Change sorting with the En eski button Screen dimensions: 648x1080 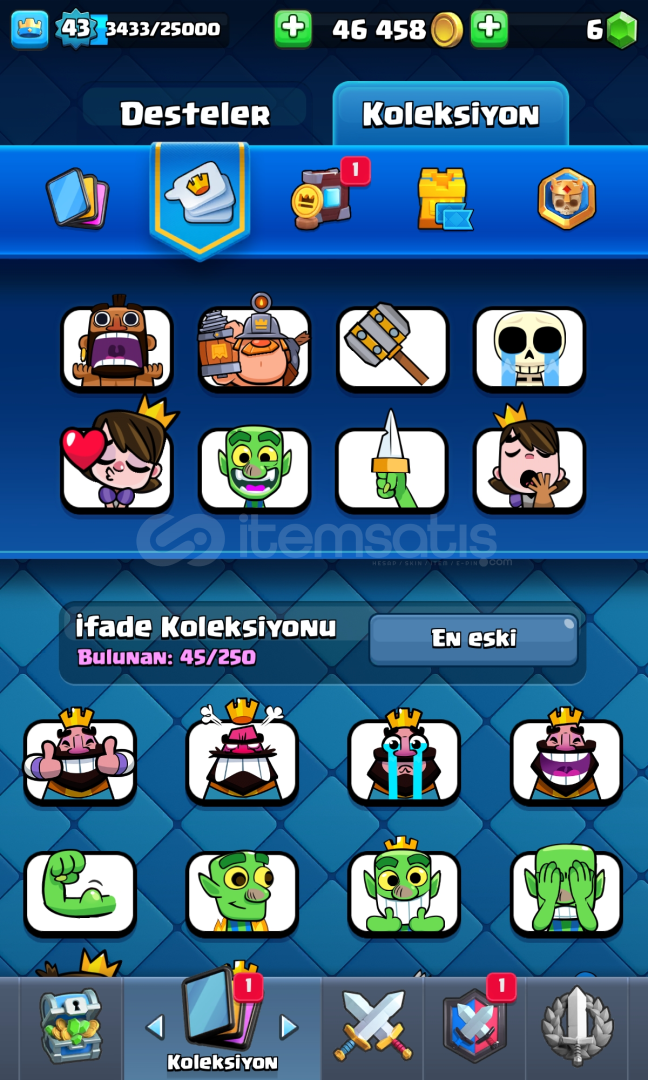pyautogui.click(x=474, y=639)
